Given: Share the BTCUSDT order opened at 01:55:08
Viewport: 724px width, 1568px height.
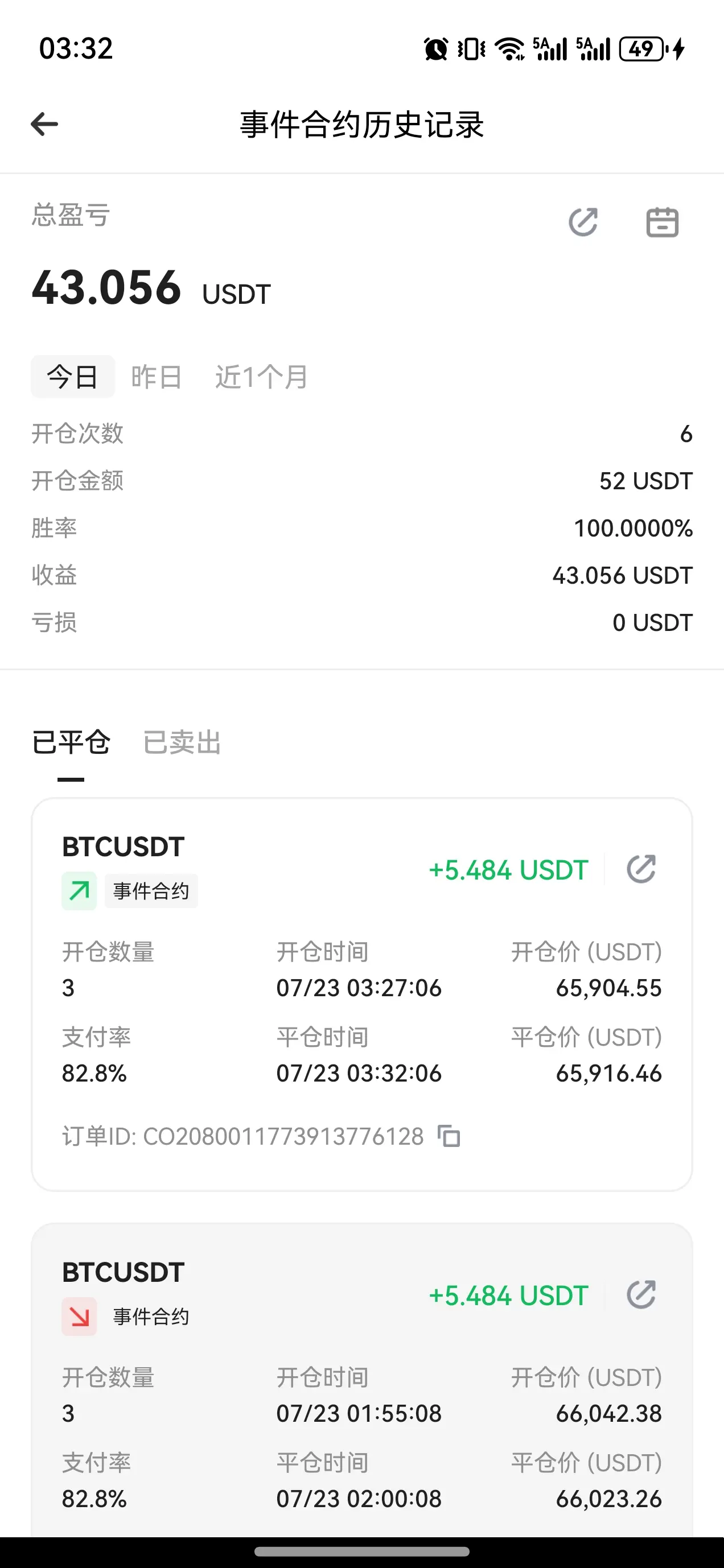Looking at the screenshot, I should point(641,1294).
